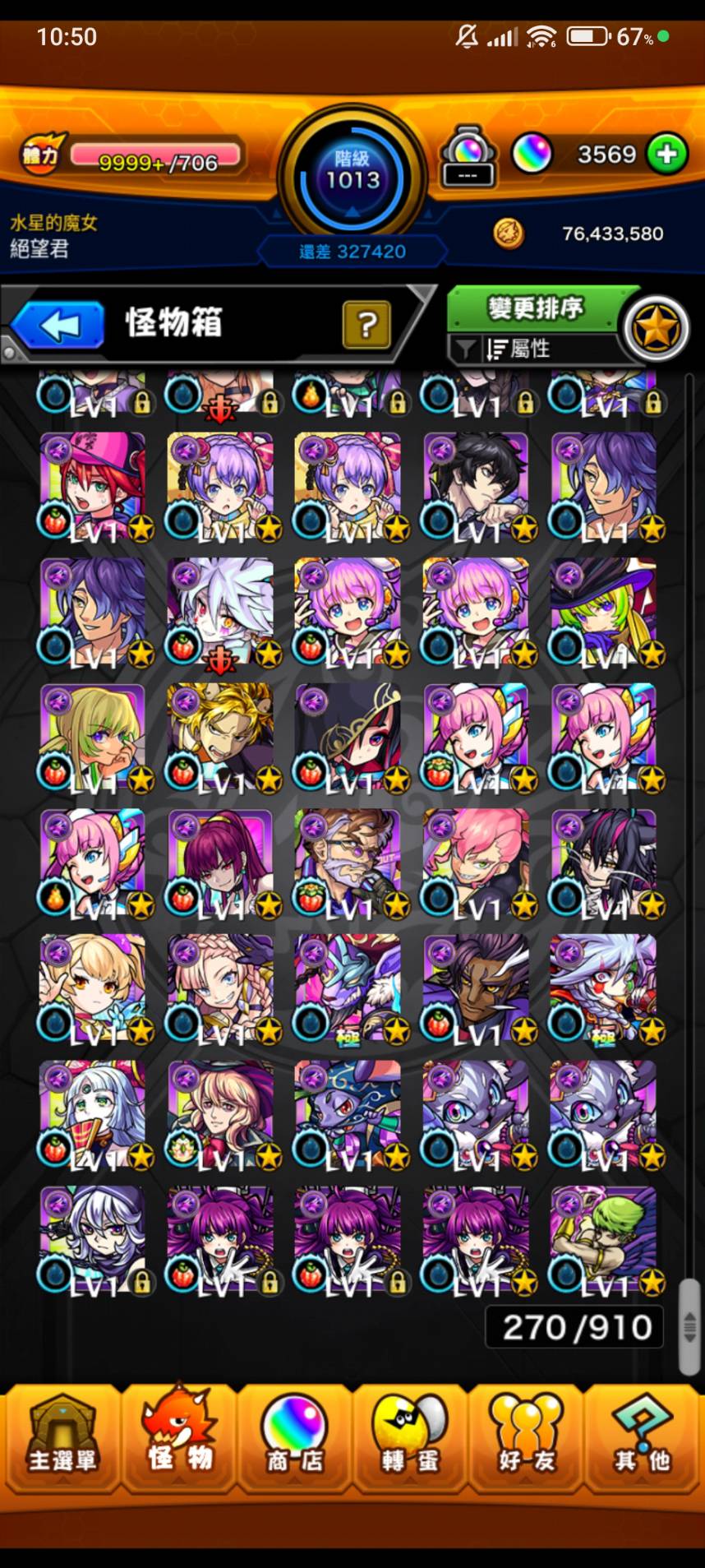Image resolution: width=705 pixels, height=1568 pixels.
Task: Open the 轉蛋 gacha tab
Action: [409, 1439]
